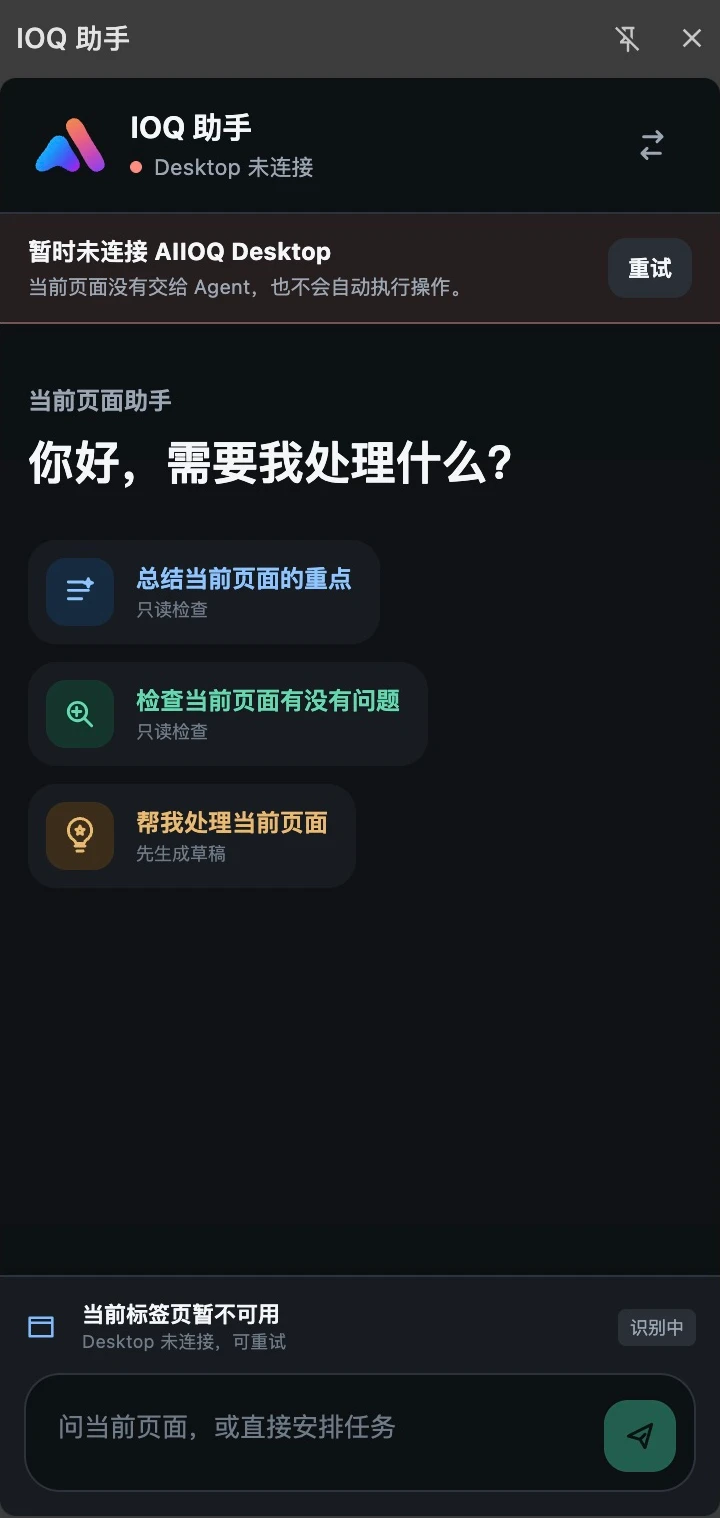Tap the swap arrows icon in header
This screenshot has width=720, height=1518.
[x=652, y=146]
